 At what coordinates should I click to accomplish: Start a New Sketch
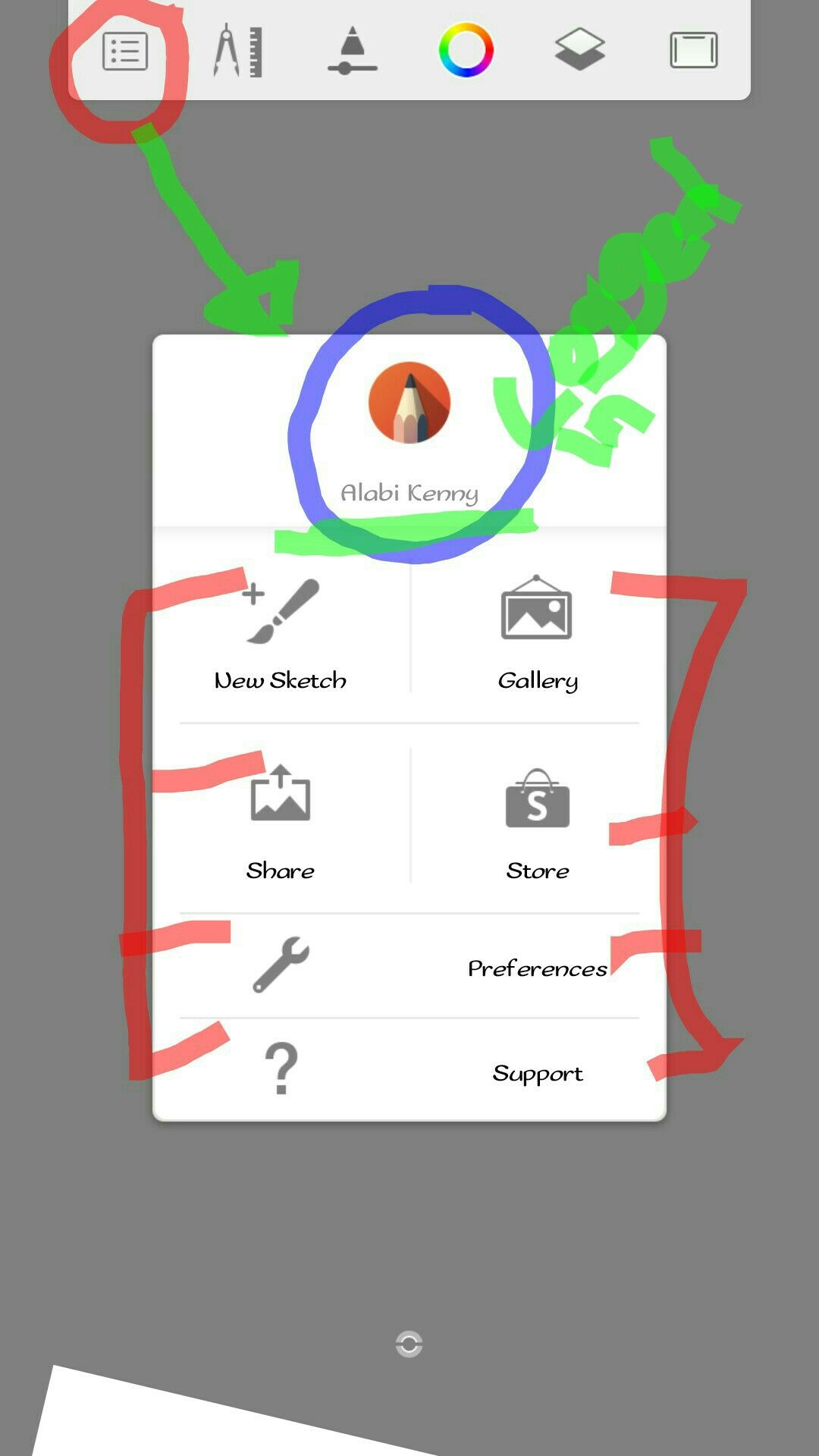coord(281,633)
